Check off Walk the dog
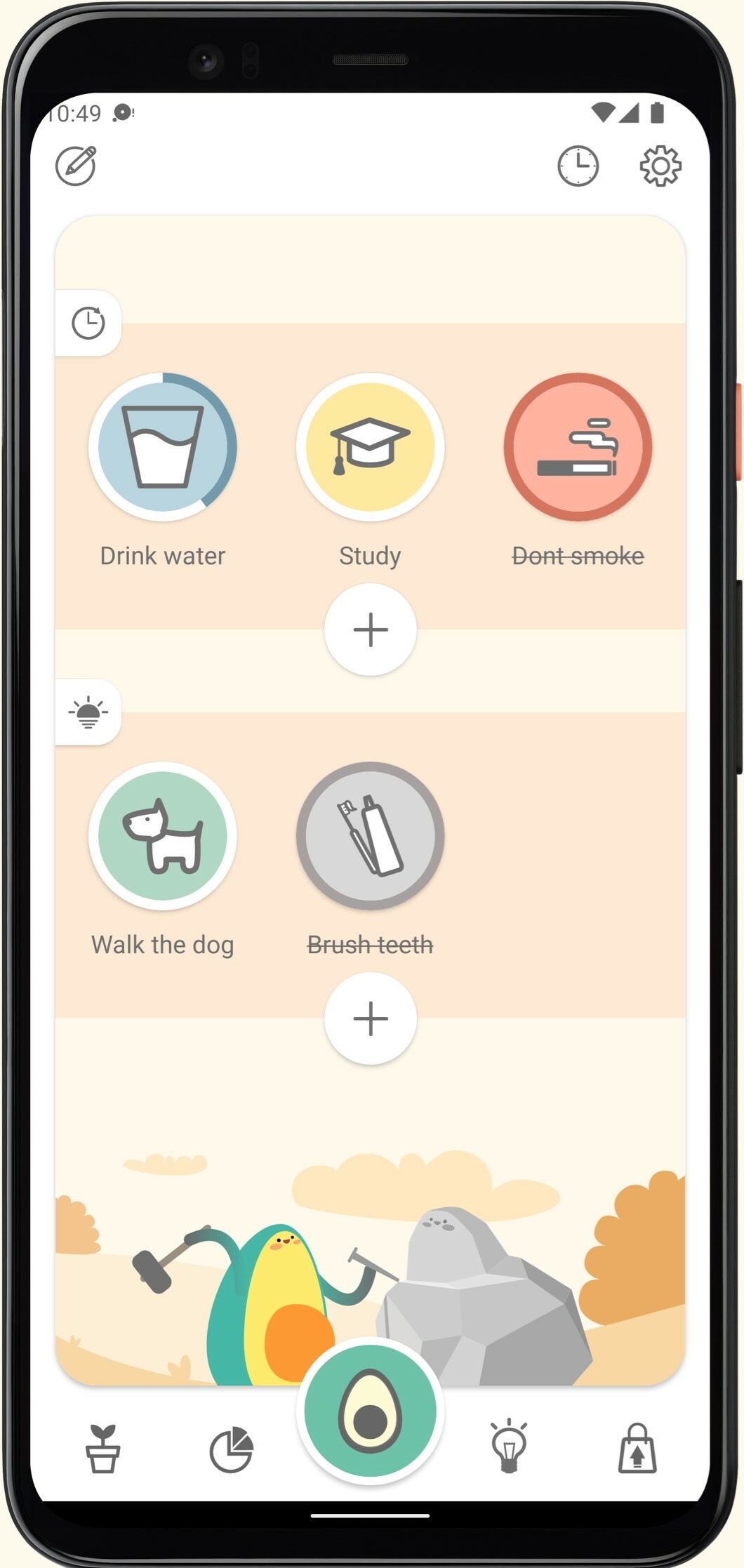The image size is (744, 1568). coord(163,836)
